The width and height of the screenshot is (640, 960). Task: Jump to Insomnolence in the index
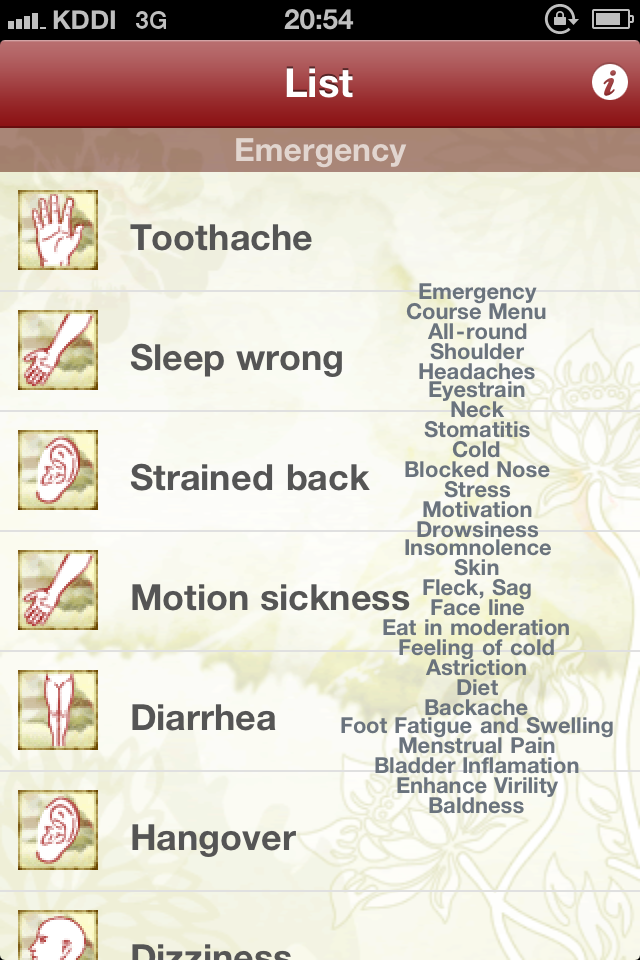[477, 548]
